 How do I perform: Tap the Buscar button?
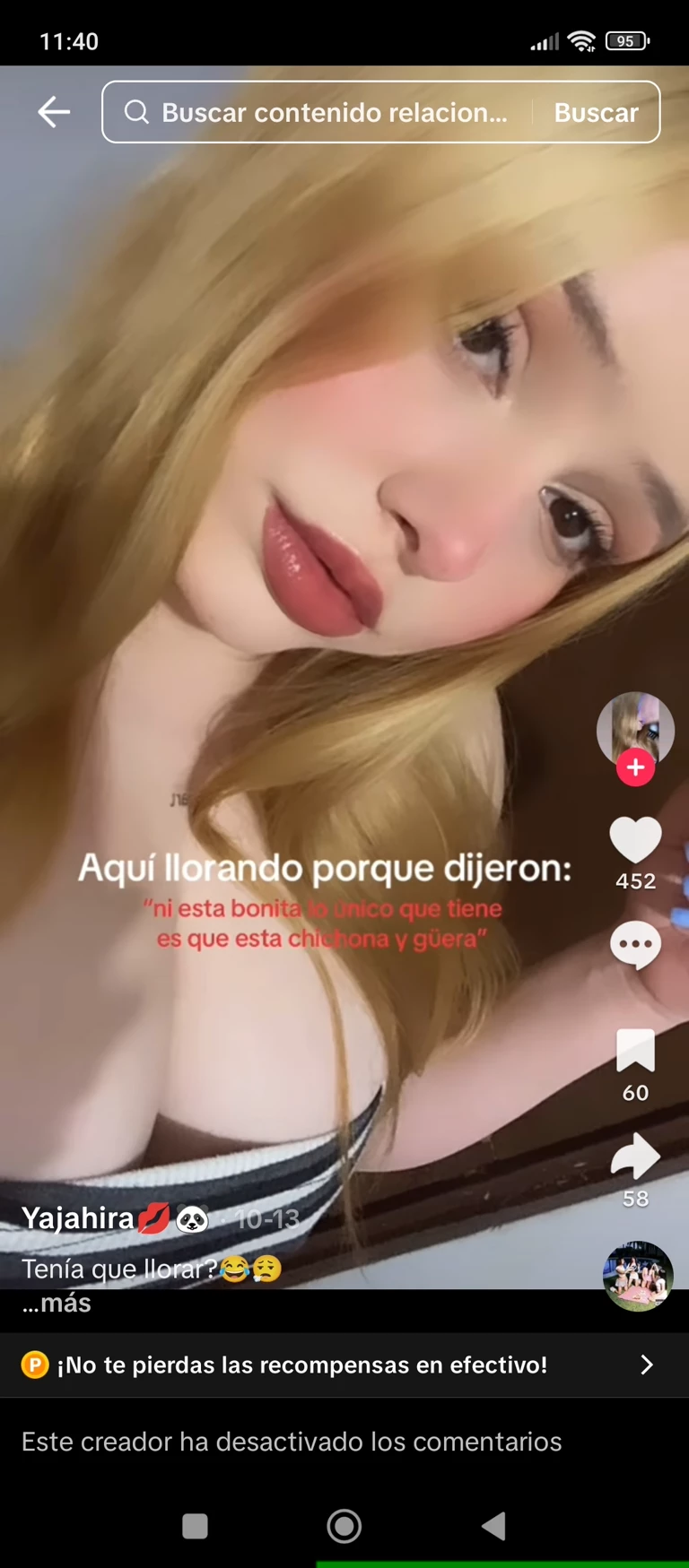point(596,112)
